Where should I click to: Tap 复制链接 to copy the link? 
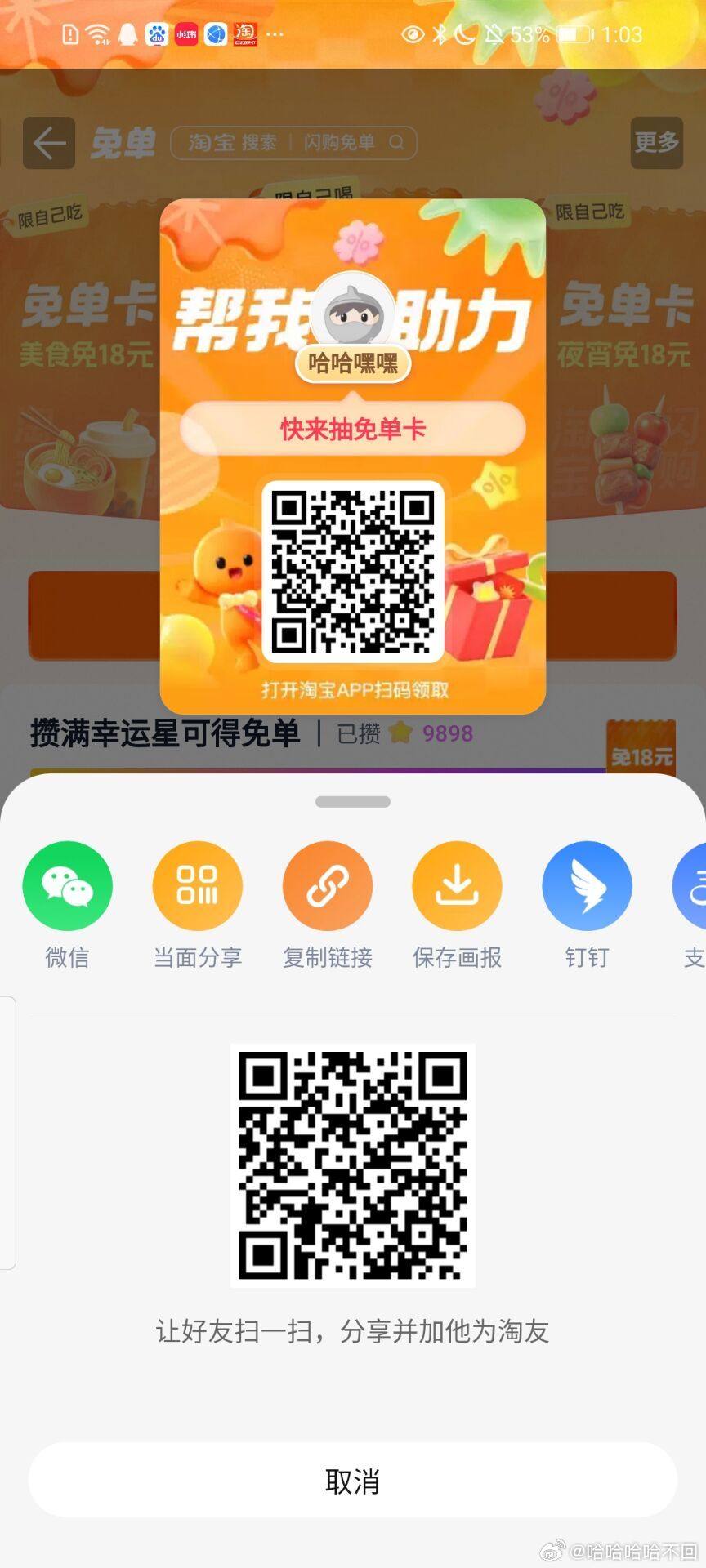pyautogui.click(x=327, y=887)
